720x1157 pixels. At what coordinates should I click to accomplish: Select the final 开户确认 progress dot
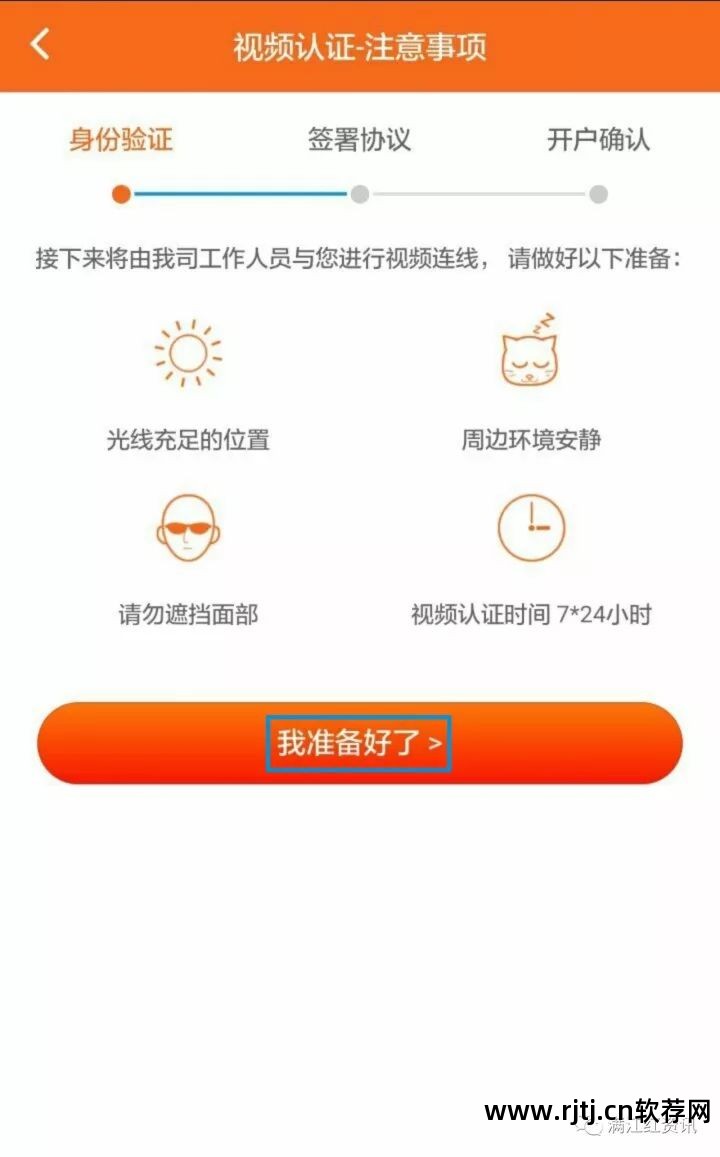coord(597,196)
